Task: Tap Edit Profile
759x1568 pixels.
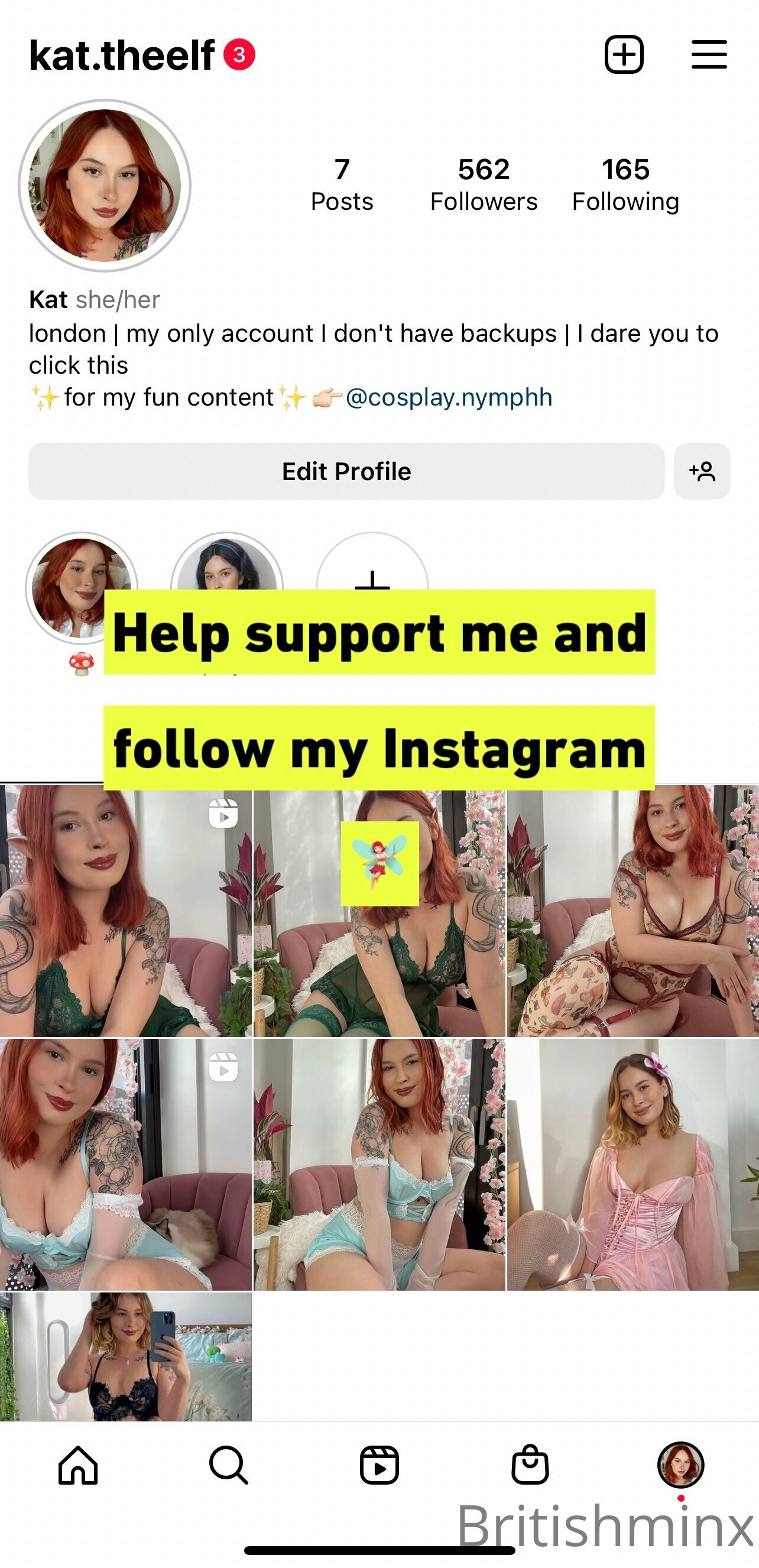Action: [x=346, y=471]
